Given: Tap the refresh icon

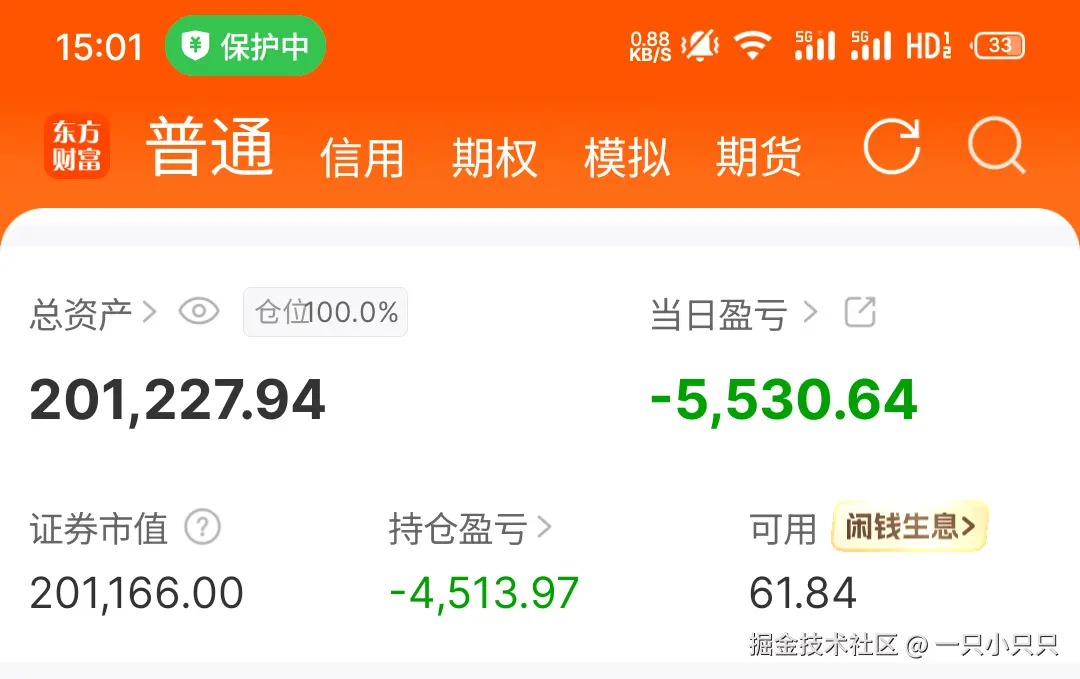Looking at the screenshot, I should click(x=891, y=148).
